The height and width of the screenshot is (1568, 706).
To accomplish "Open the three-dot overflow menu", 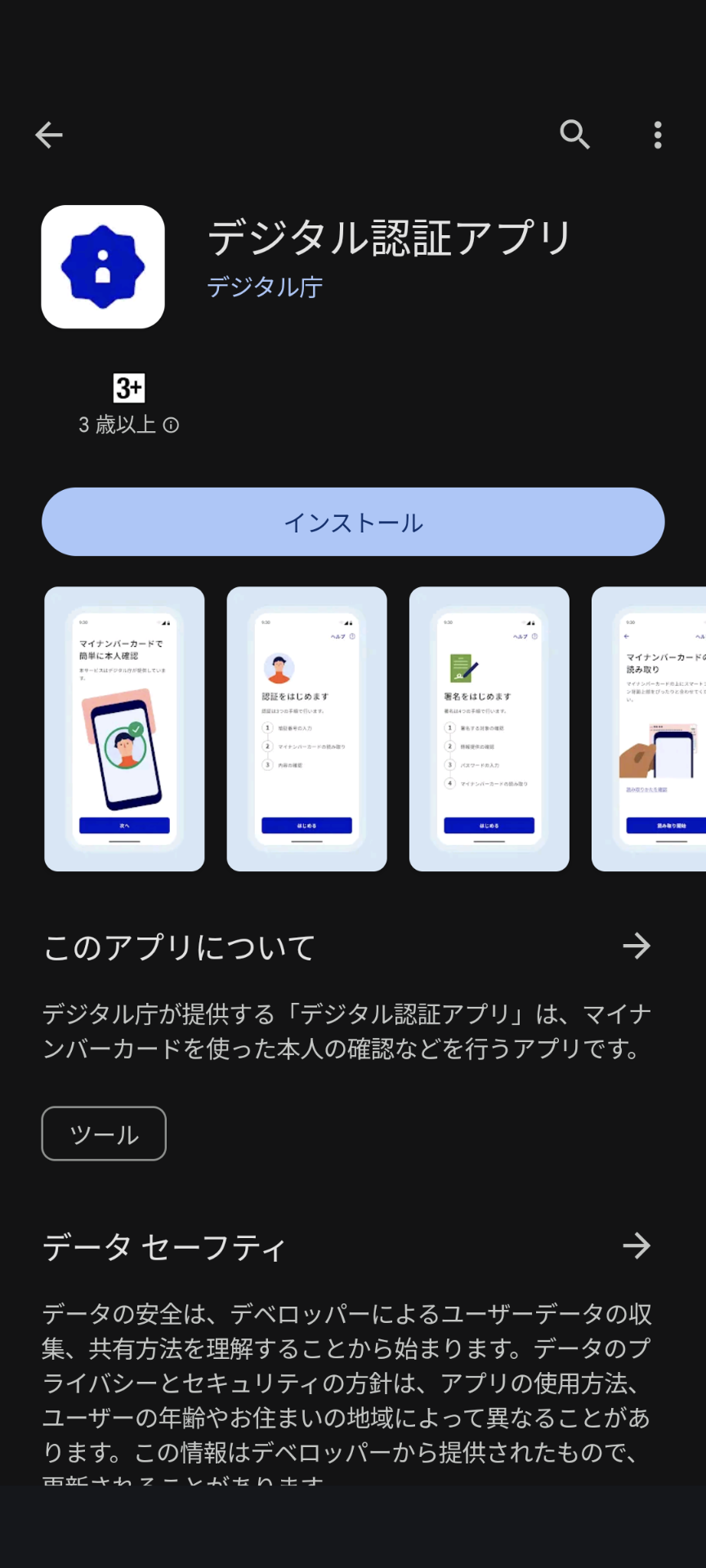I will point(658,135).
